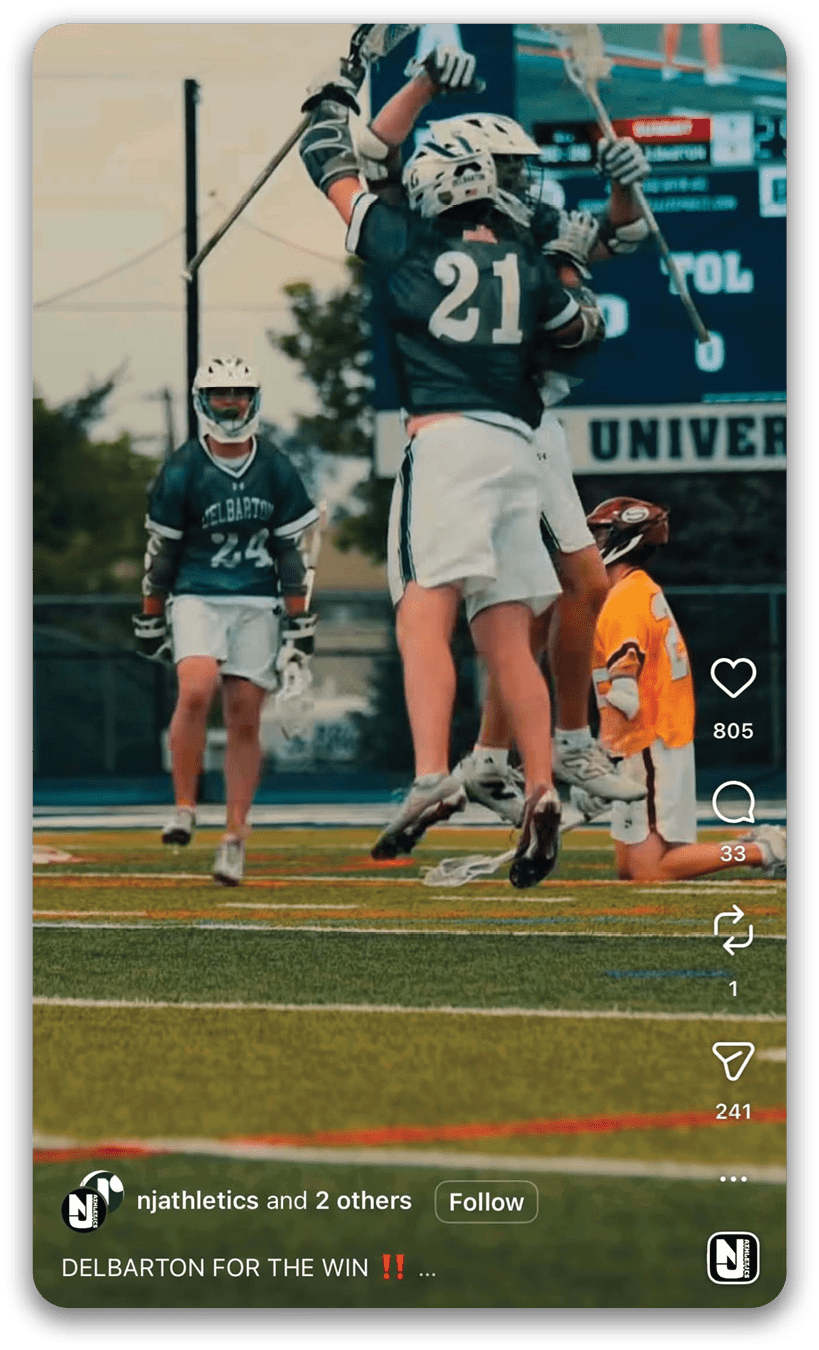Image resolution: width=819 pixels, height=1350 pixels.
Task: Follow njathletics
Action: [x=486, y=1202]
